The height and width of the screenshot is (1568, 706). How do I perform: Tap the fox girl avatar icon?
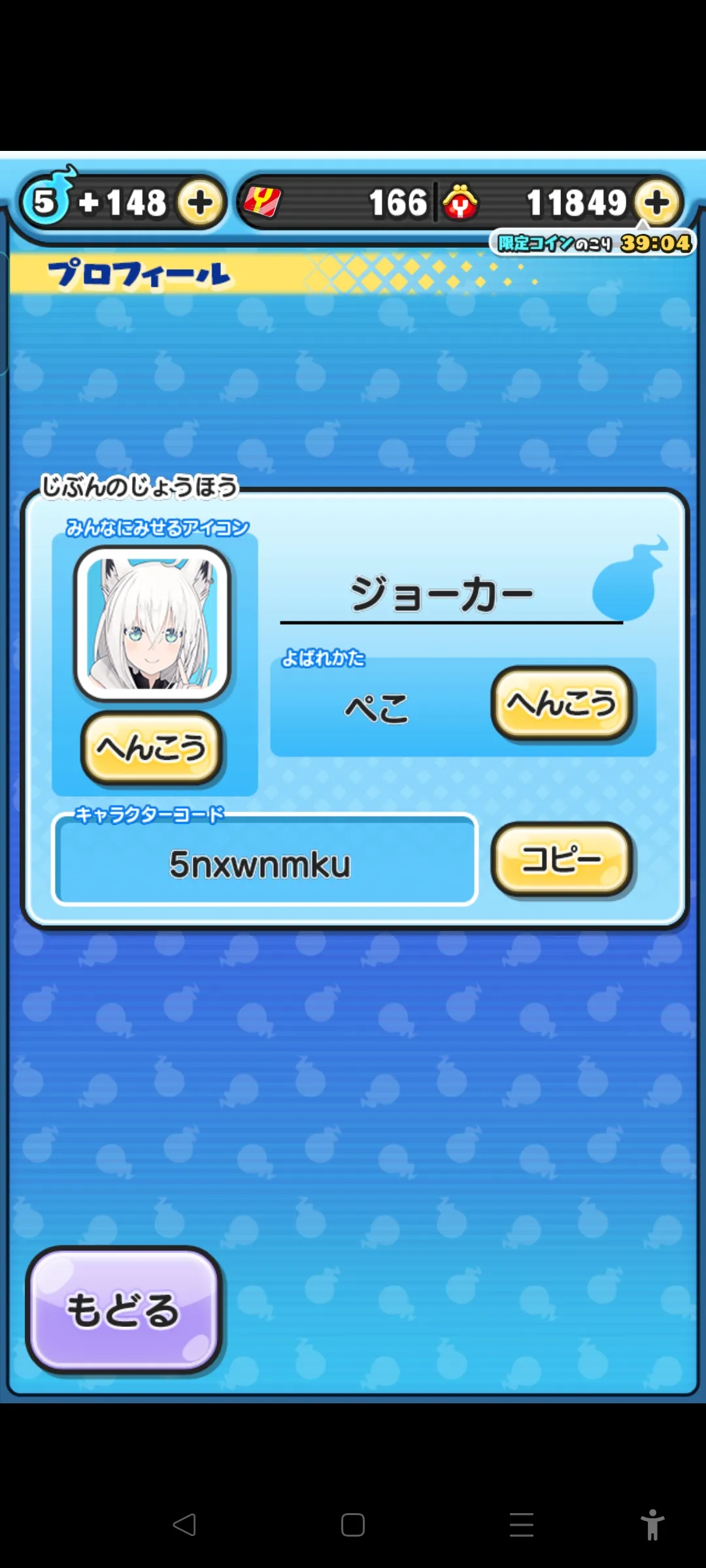(152, 624)
